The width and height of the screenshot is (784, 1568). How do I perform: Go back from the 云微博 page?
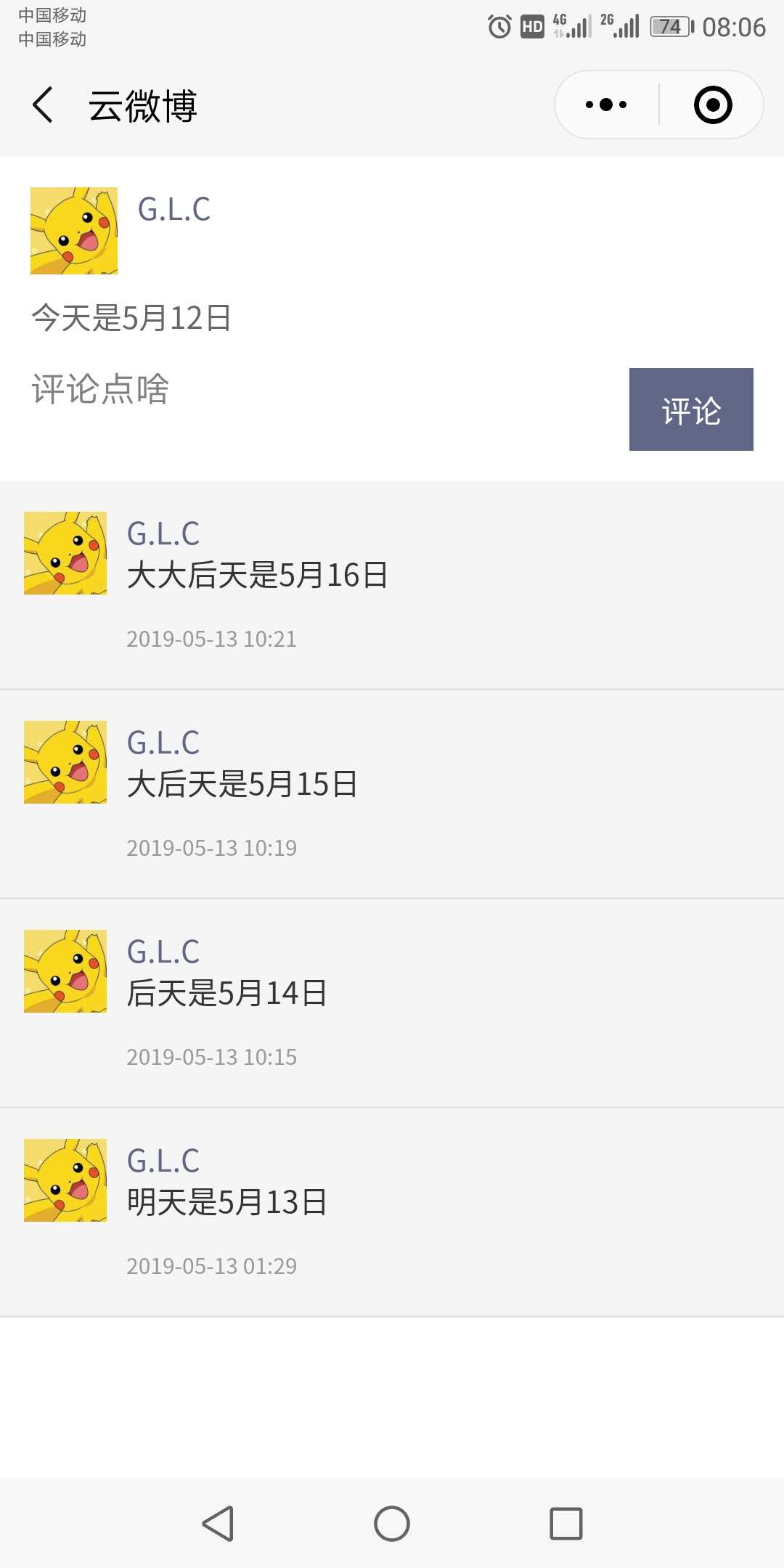click(43, 105)
